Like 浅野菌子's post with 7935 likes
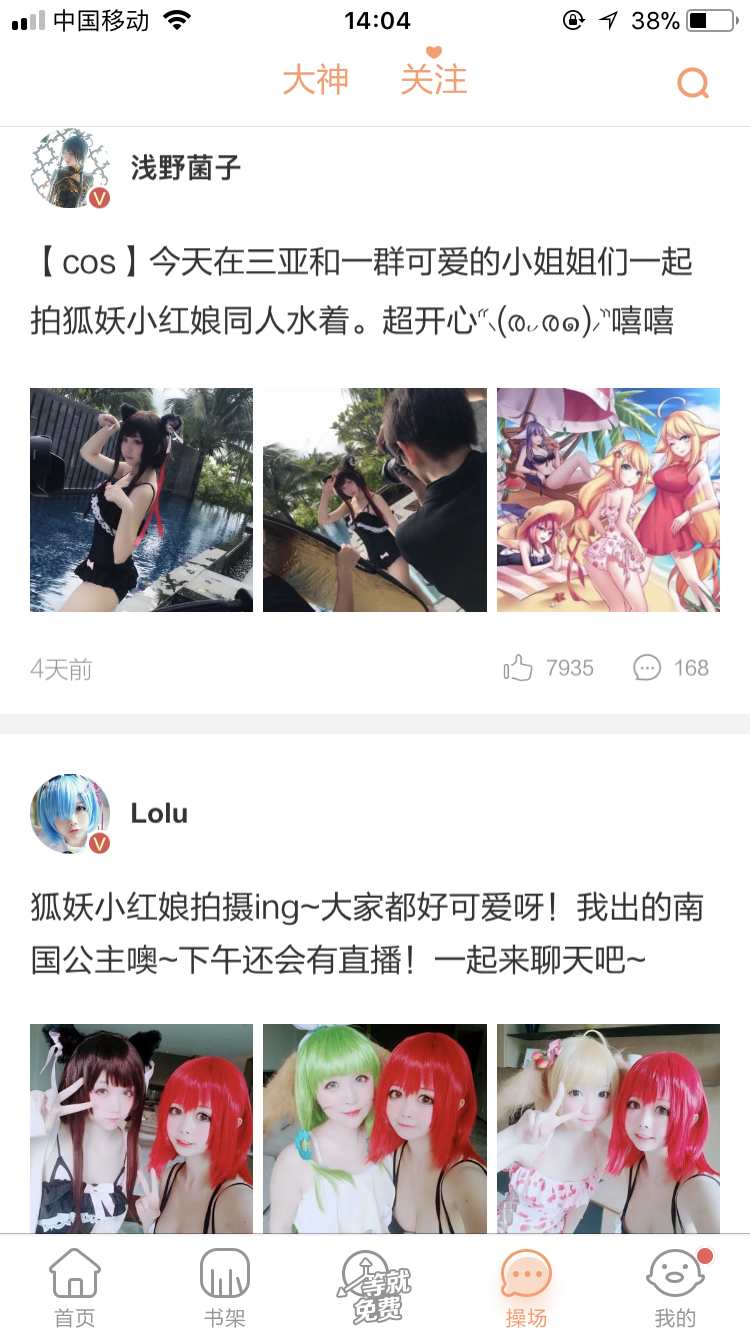 pyautogui.click(x=519, y=668)
